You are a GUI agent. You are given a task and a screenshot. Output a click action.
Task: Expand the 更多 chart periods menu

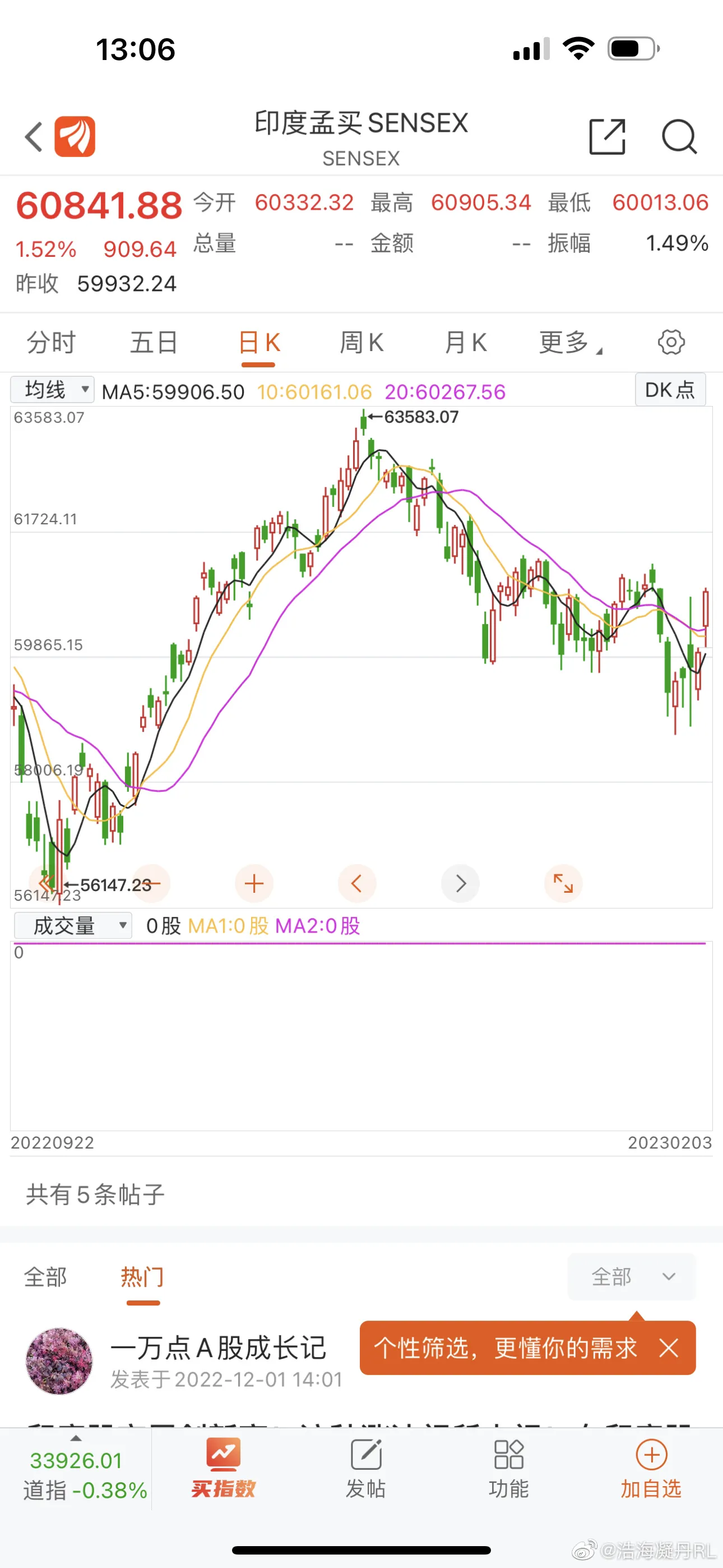coord(569,343)
